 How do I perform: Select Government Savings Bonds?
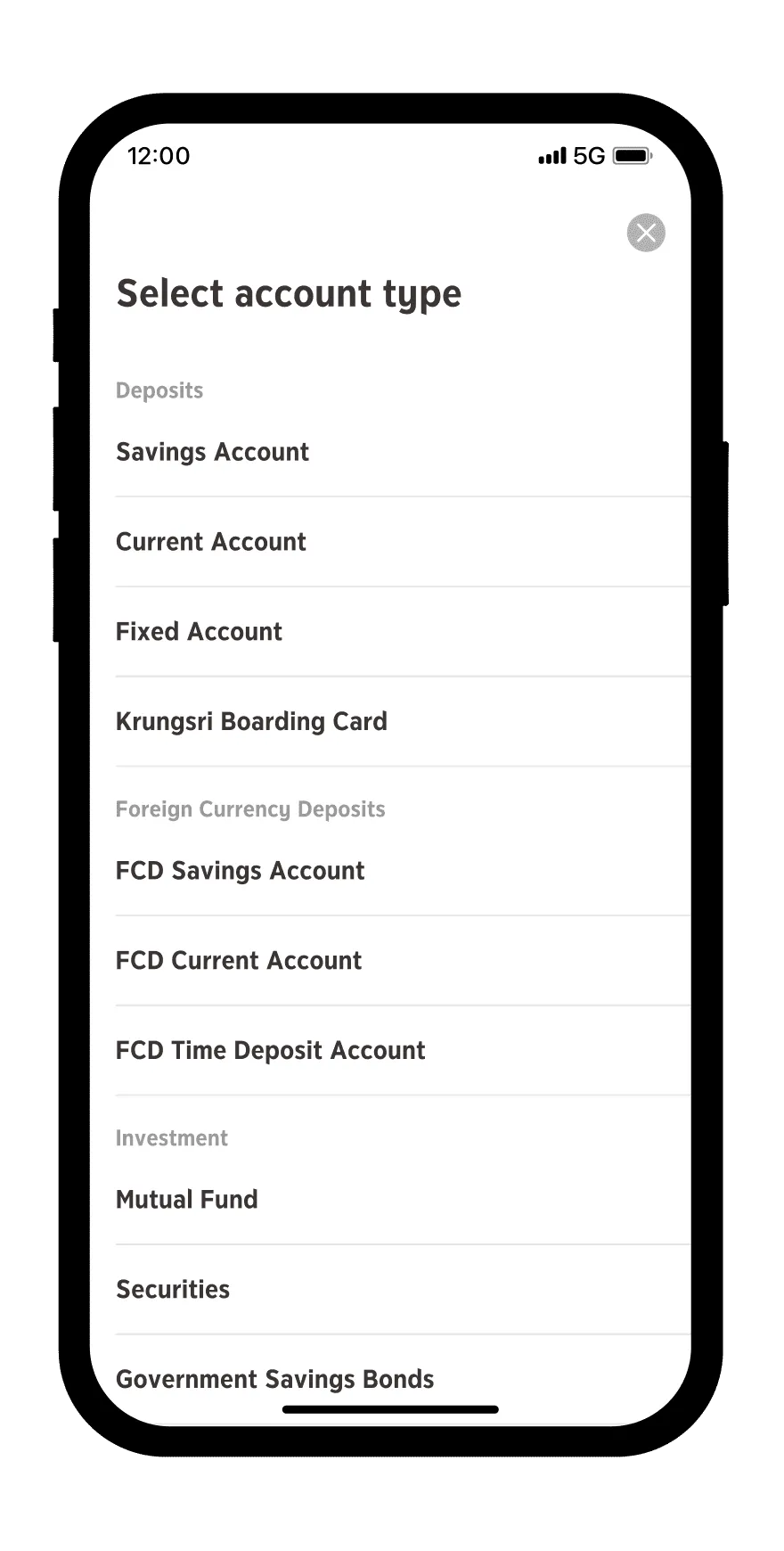(x=275, y=1379)
